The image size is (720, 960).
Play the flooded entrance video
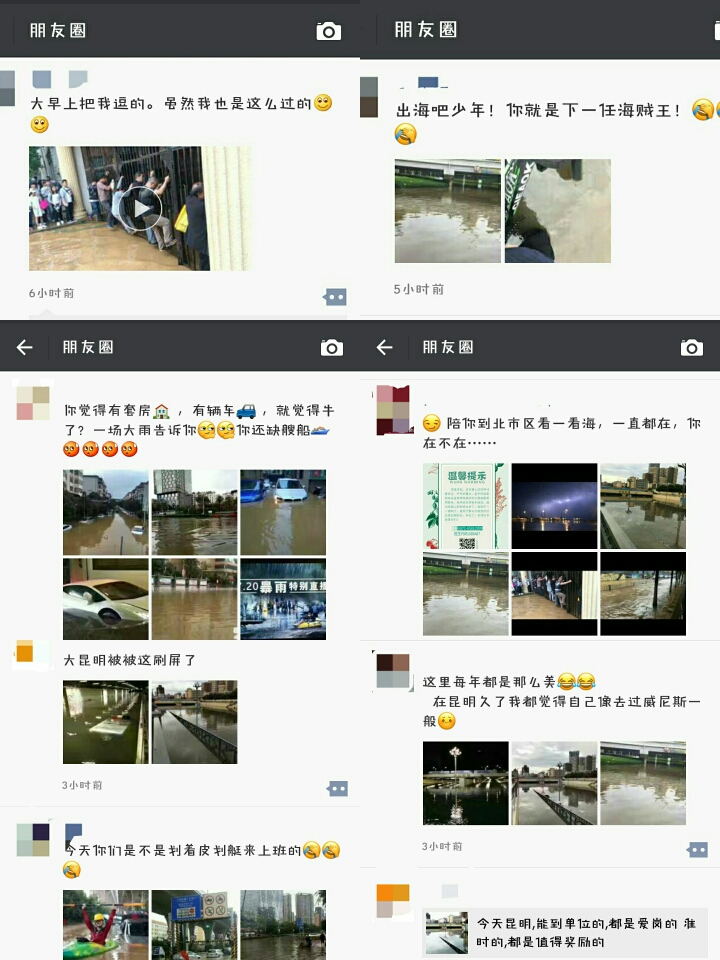click(x=140, y=208)
